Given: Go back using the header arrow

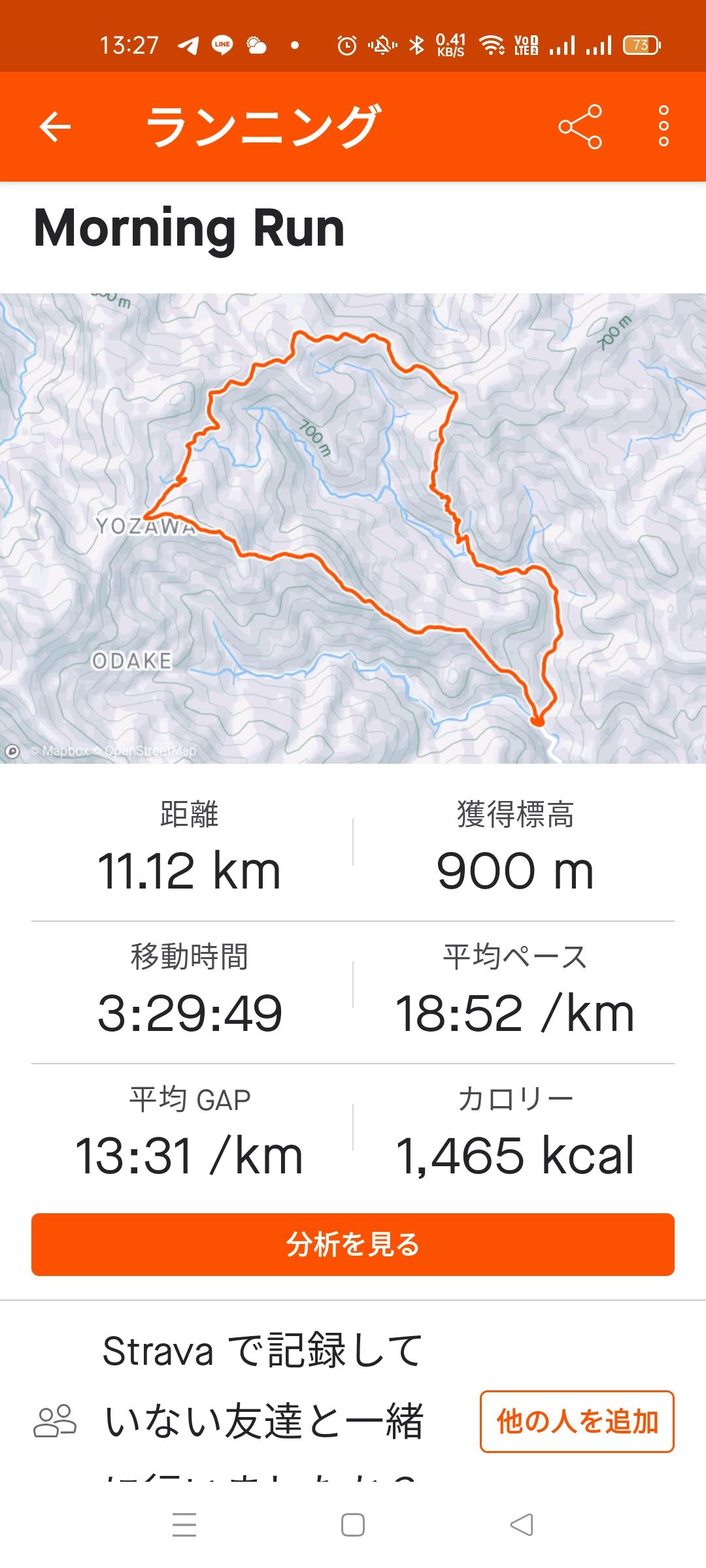Looking at the screenshot, I should point(55,127).
